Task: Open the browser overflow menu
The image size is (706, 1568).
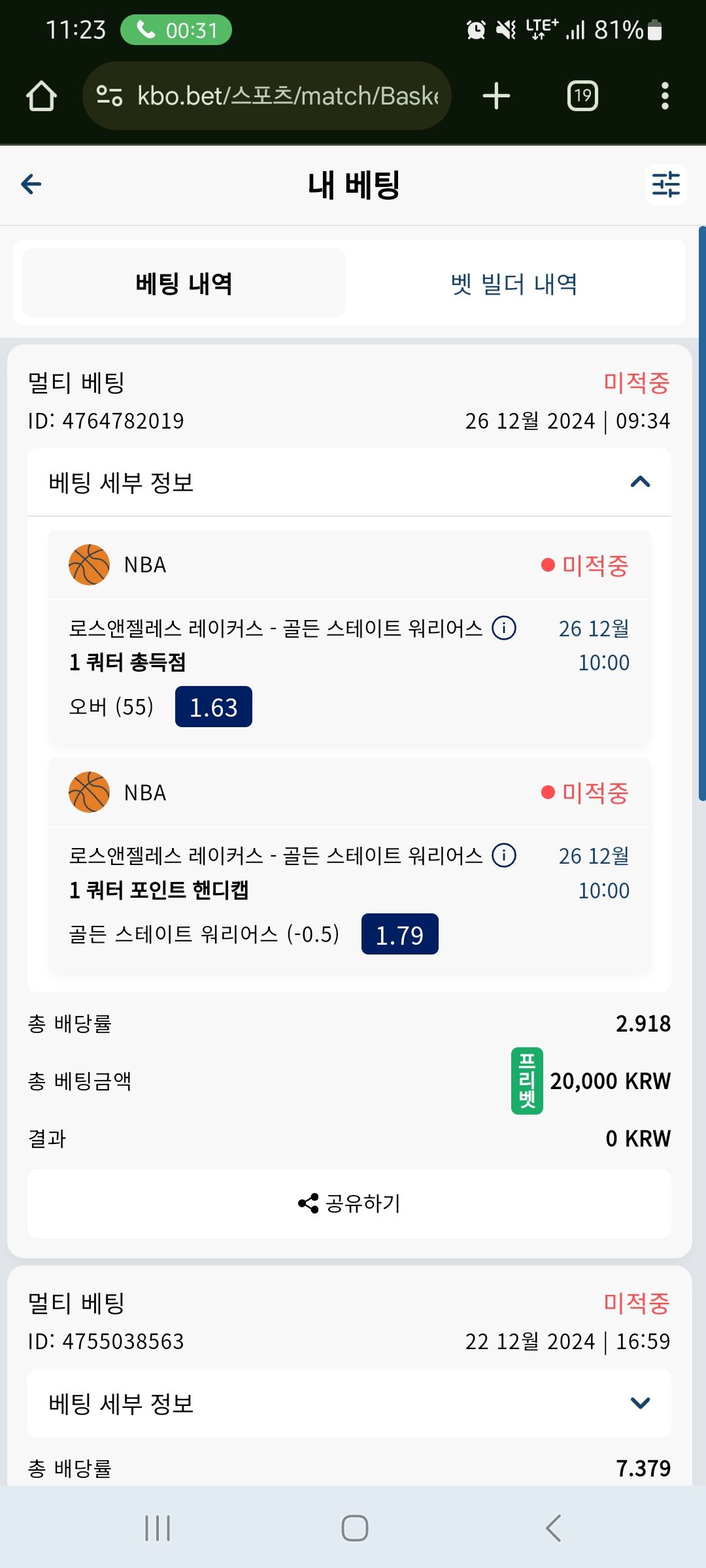Action: (x=665, y=96)
